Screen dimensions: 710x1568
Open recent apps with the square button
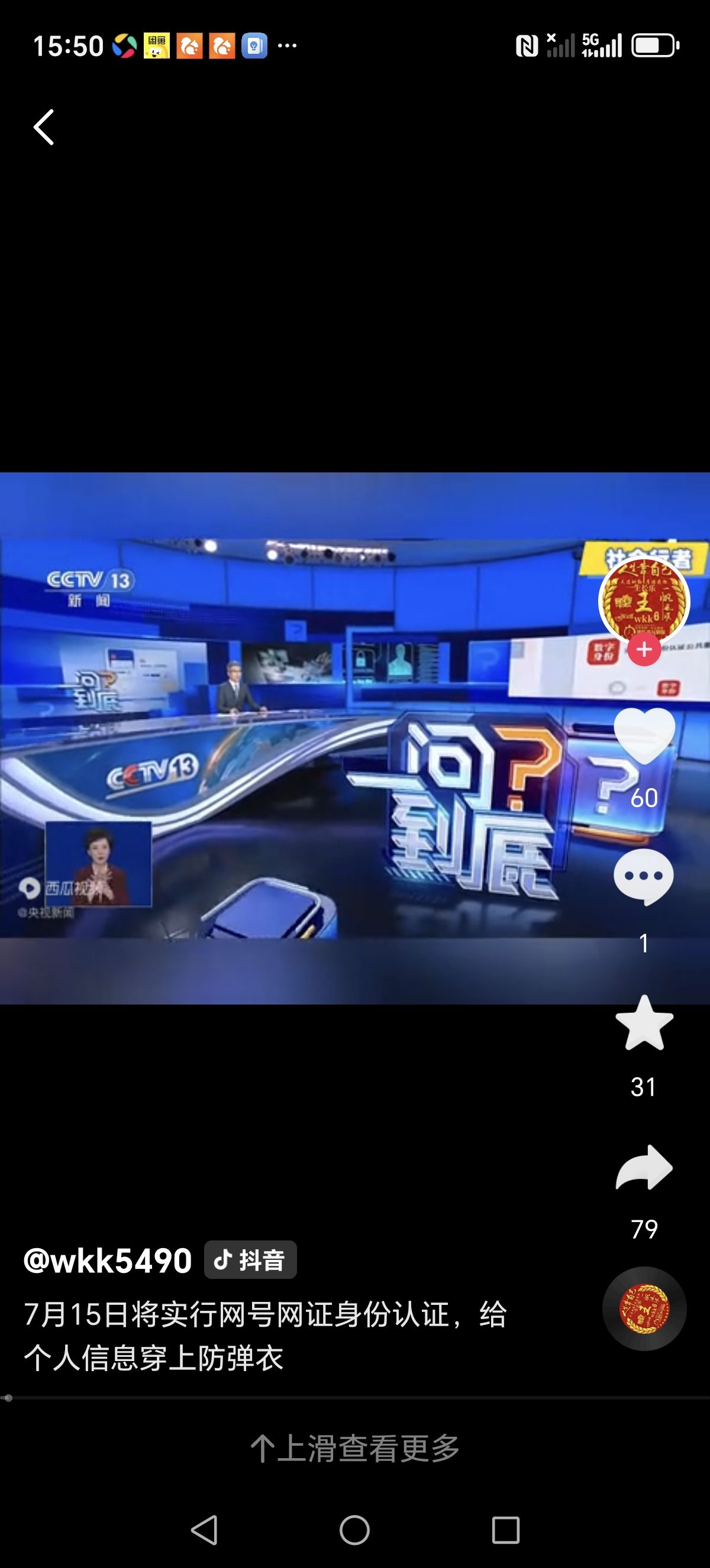pyautogui.click(x=505, y=1530)
